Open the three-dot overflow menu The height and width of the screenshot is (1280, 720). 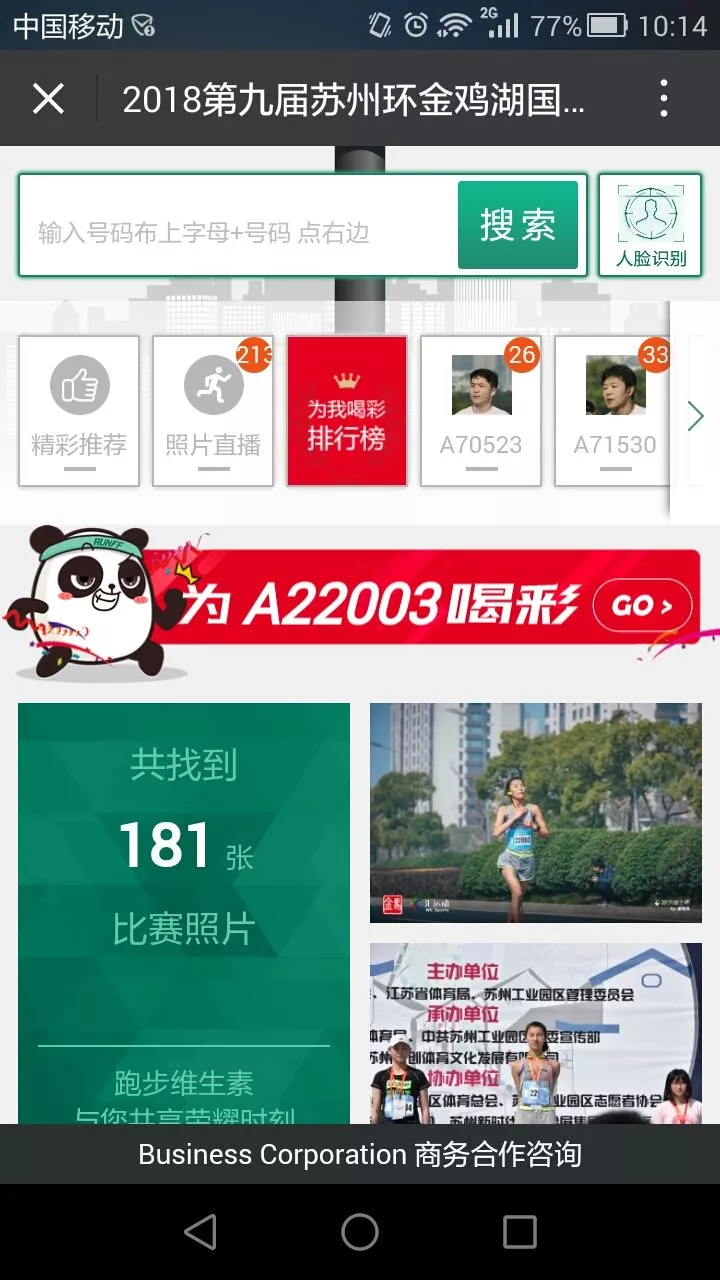click(x=664, y=99)
